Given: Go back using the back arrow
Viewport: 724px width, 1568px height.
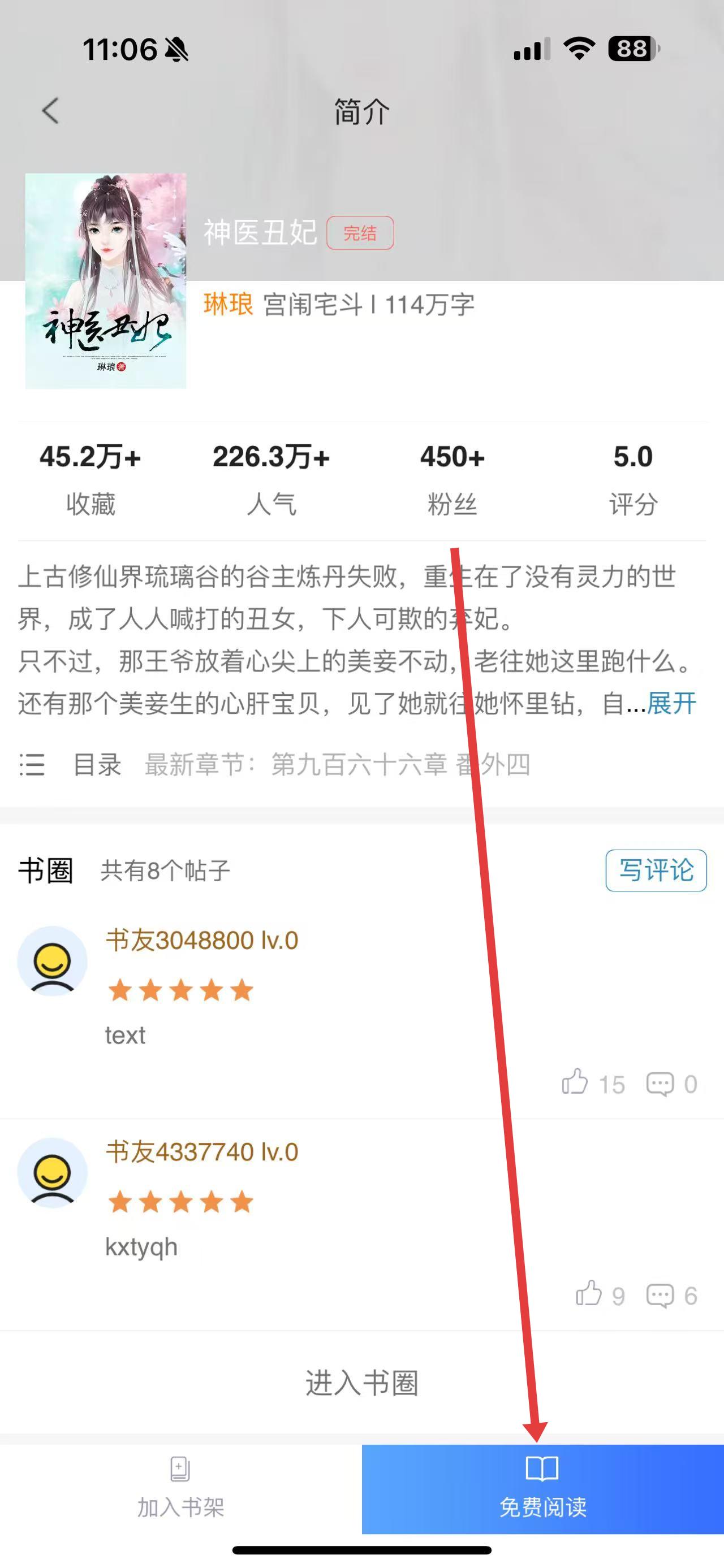Looking at the screenshot, I should [51, 111].
